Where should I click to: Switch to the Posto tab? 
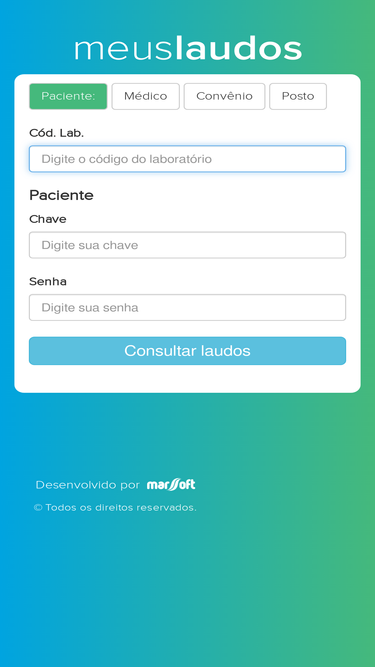click(298, 96)
